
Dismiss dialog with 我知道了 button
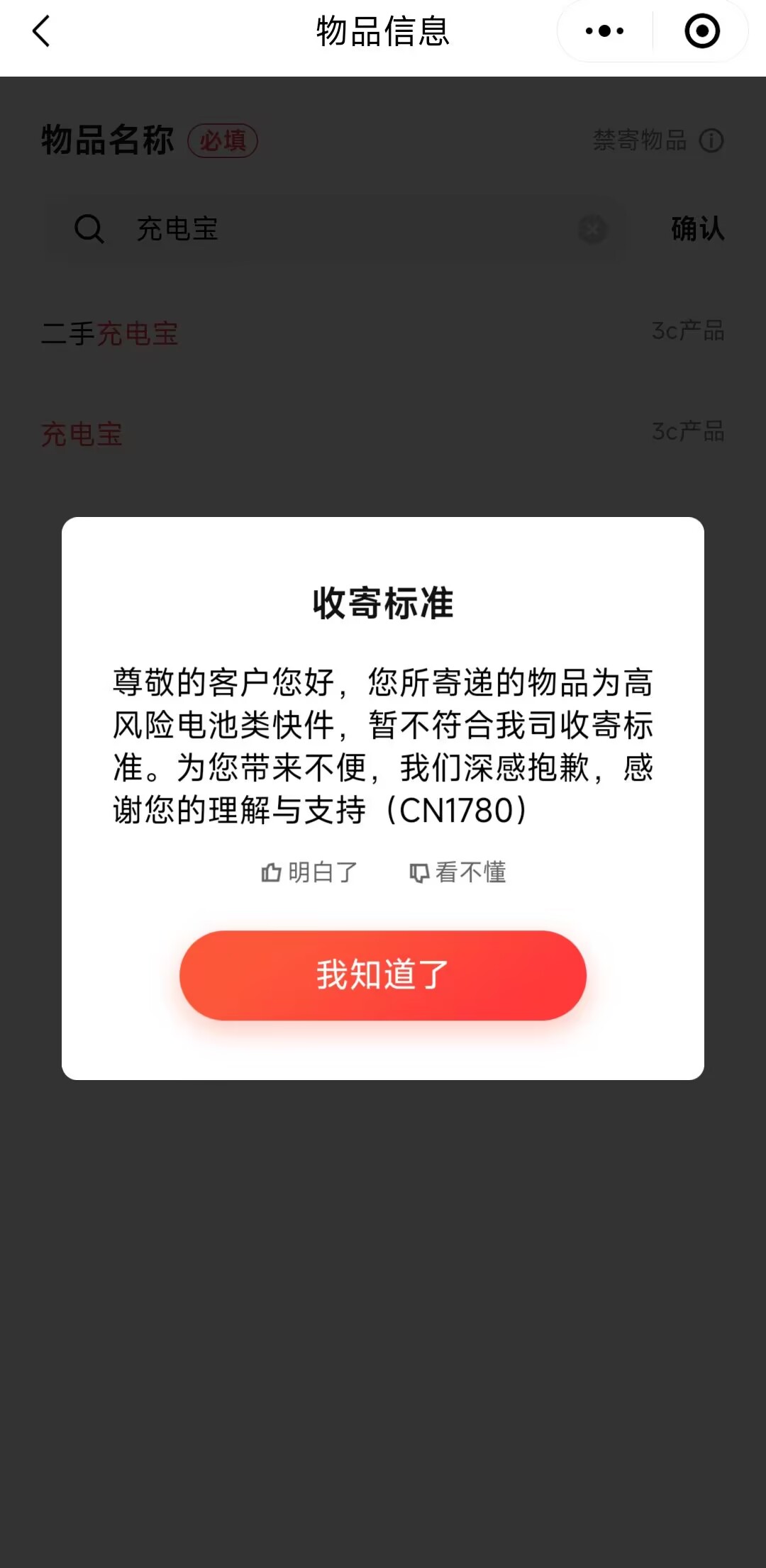[382, 975]
